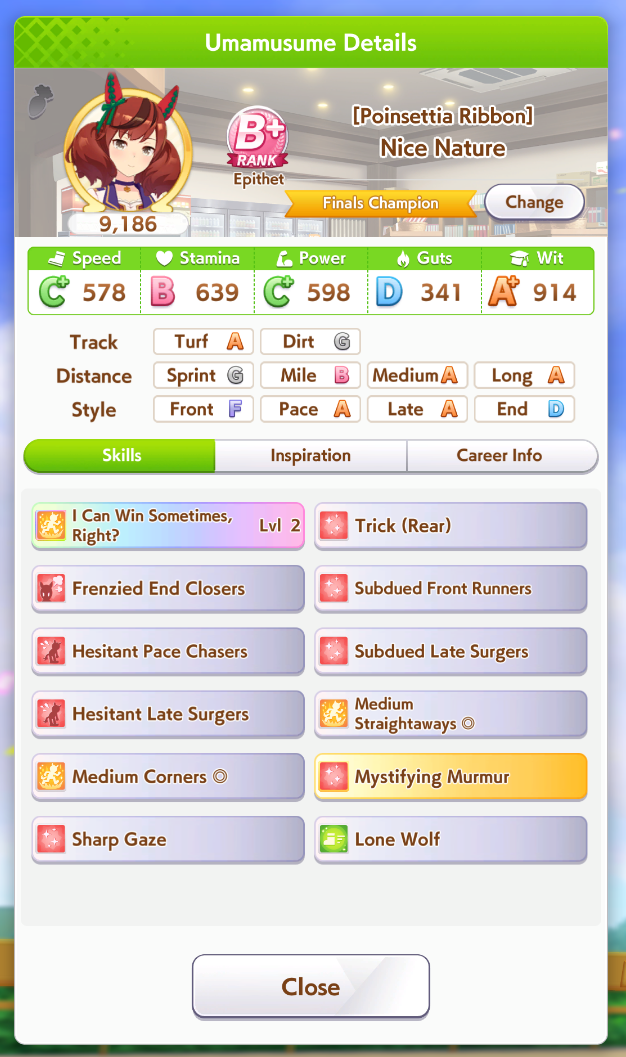Image resolution: width=626 pixels, height=1057 pixels.
Task: Change the Finals Champion epithet
Action: 534,202
